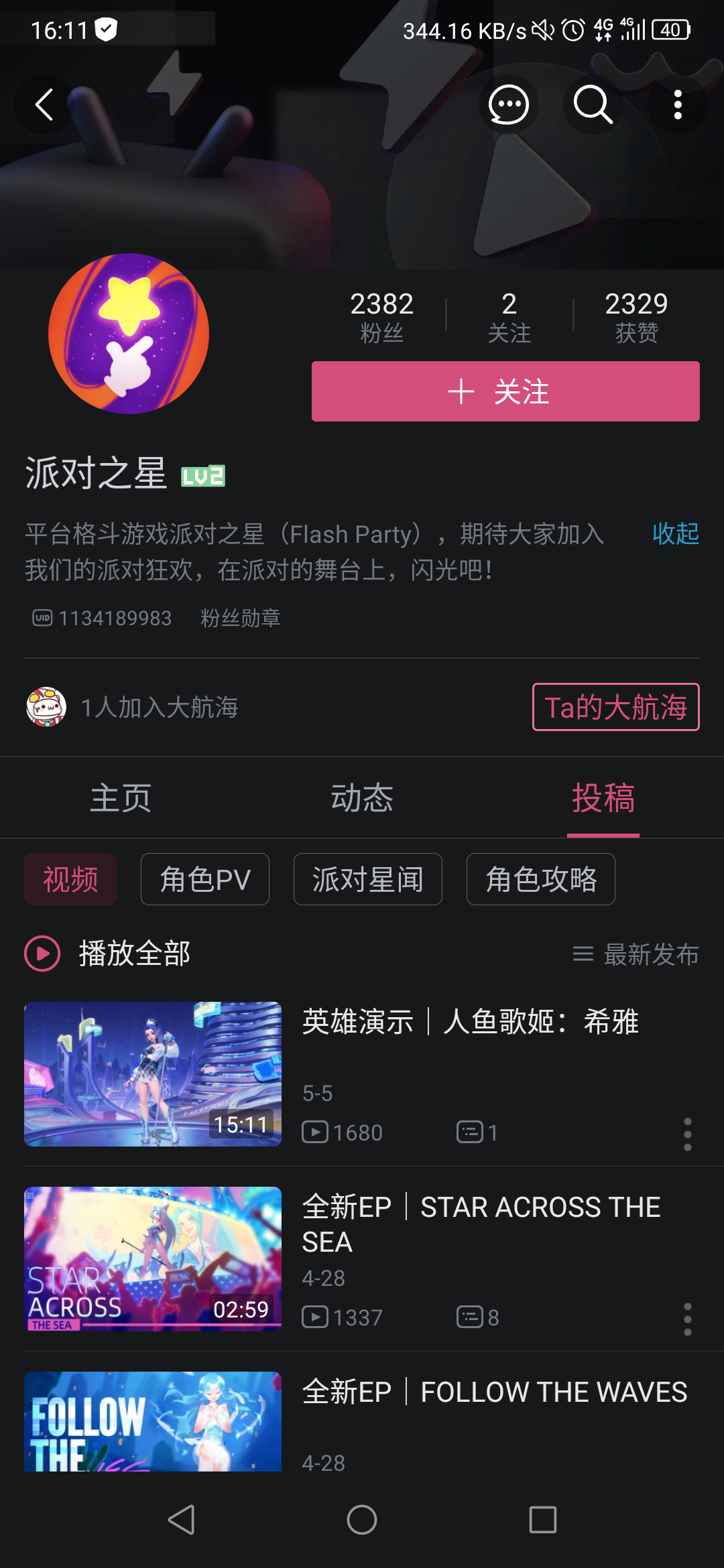
Task: Enable the 角色PV filter
Action: click(204, 879)
